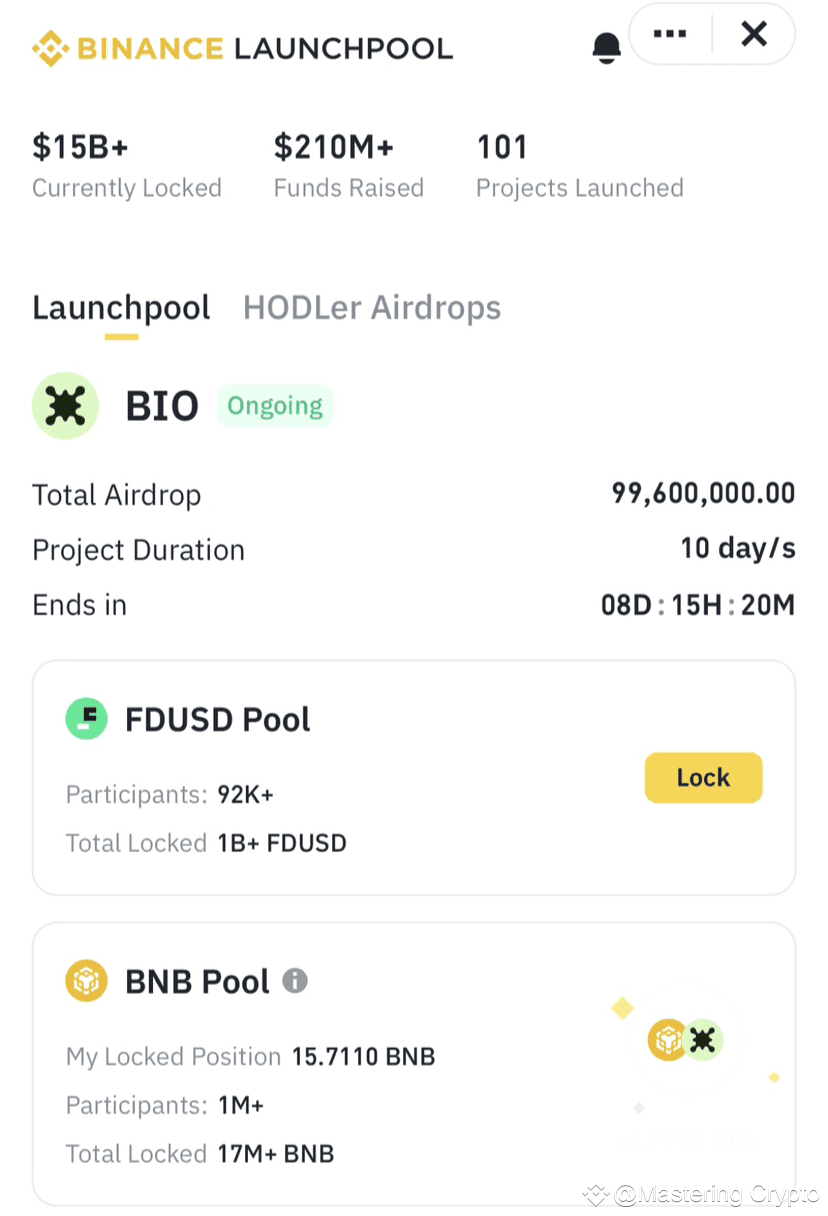The height and width of the screenshot is (1216, 828).
Task: Click the Ongoing status badge
Action: click(x=275, y=406)
